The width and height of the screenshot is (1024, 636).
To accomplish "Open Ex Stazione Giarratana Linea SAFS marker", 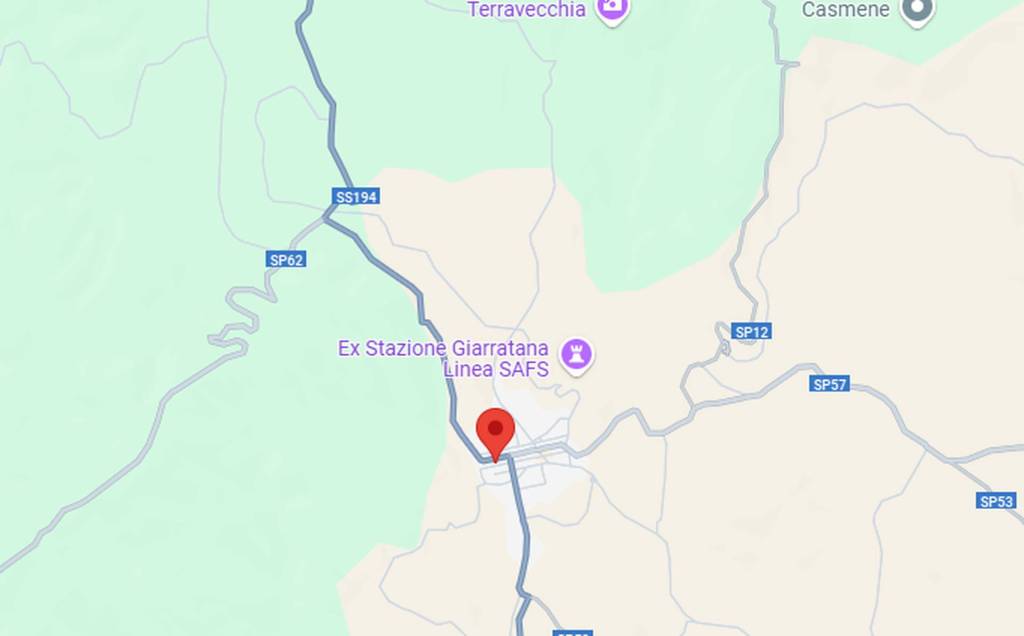I will (x=576, y=353).
